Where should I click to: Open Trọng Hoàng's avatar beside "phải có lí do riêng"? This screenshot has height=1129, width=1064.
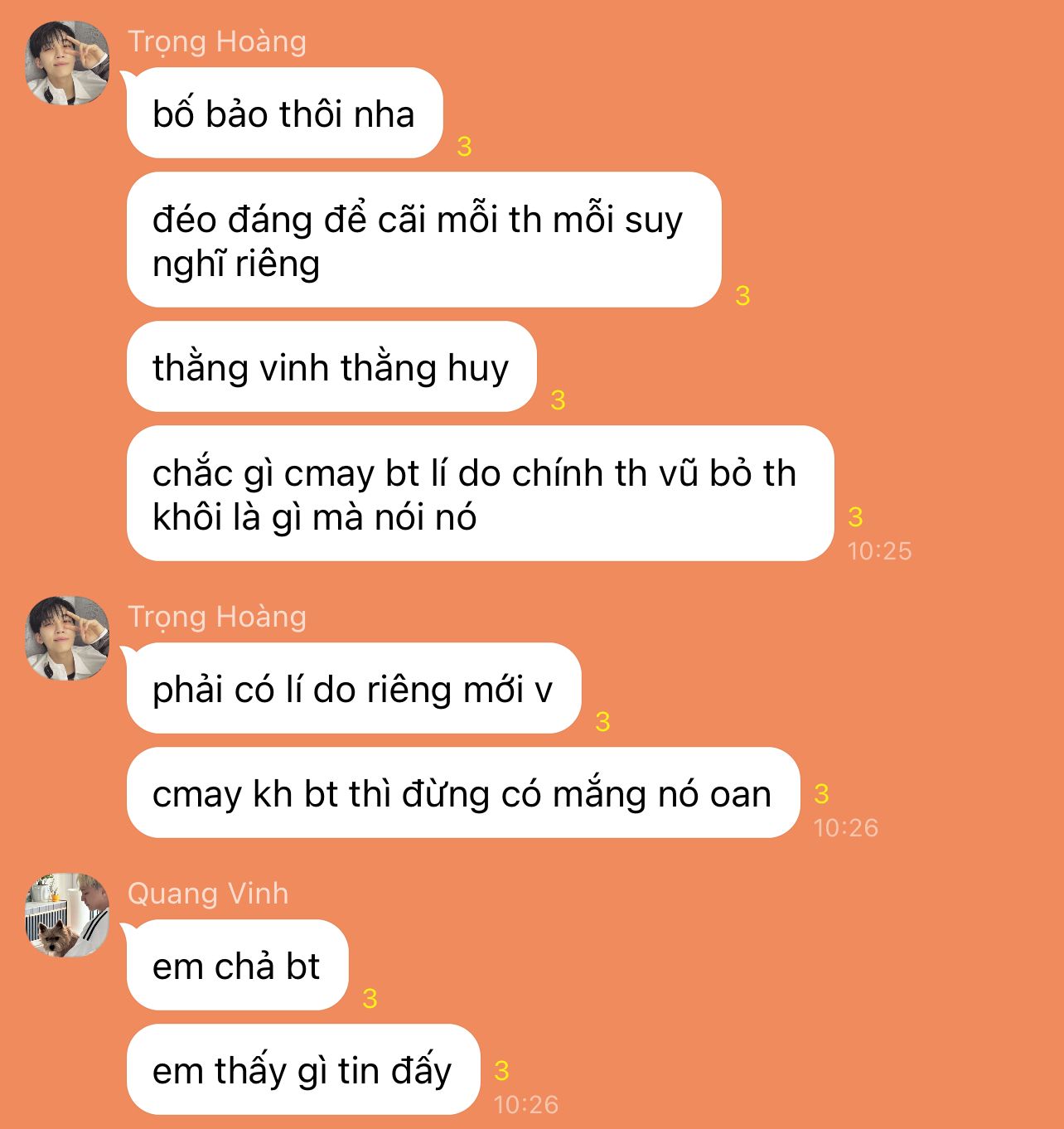[67, 638]
